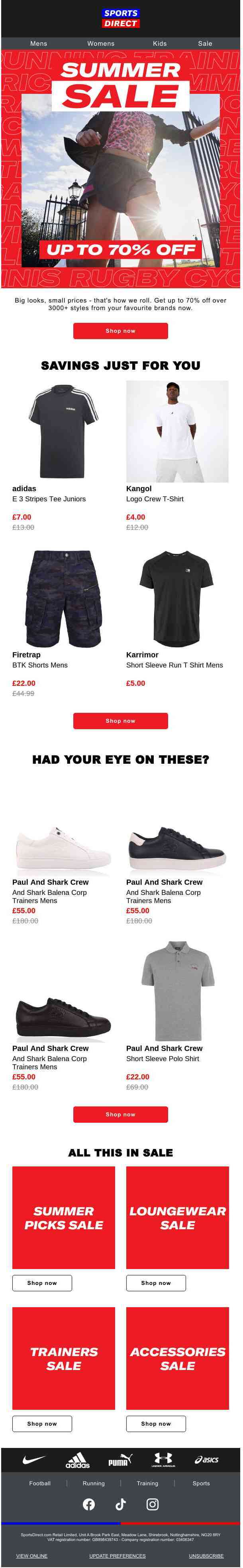Open the Football footer link
The height and width of the screenshot is (1568, 243).
[x=40, y=1483]
